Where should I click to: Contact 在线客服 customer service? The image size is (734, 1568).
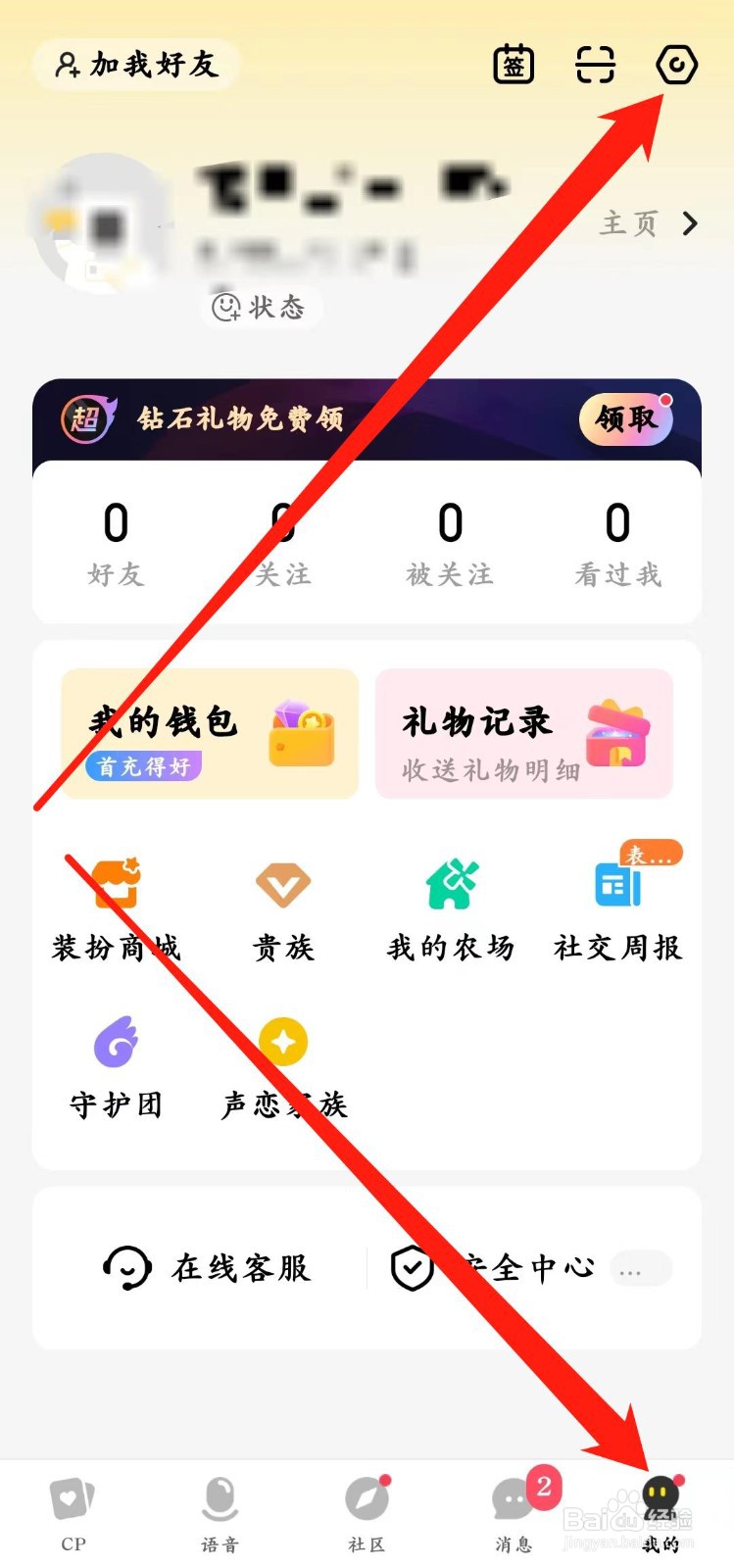[209, 1267]
